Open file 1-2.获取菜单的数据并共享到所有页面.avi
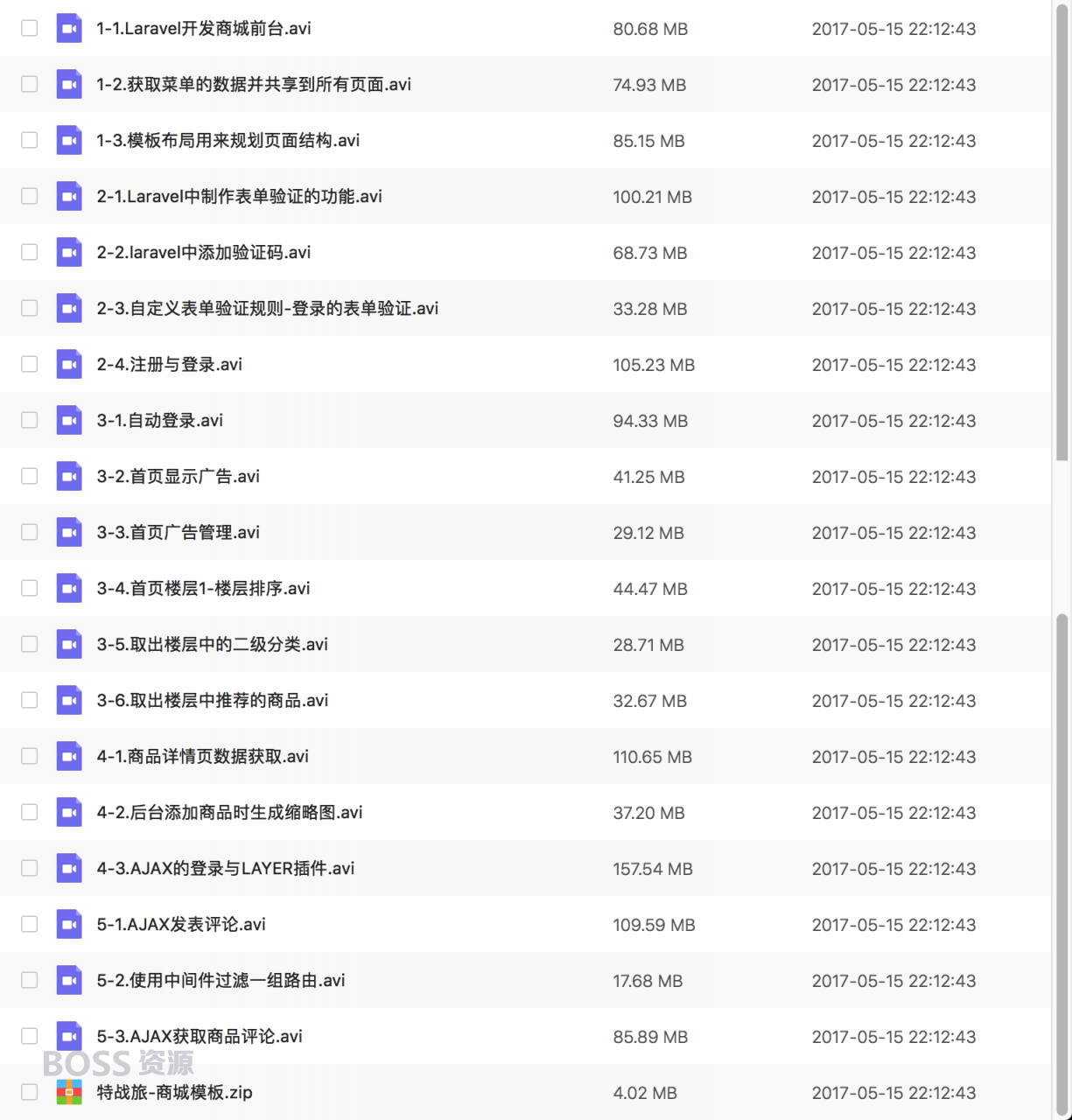 point(253,84)
